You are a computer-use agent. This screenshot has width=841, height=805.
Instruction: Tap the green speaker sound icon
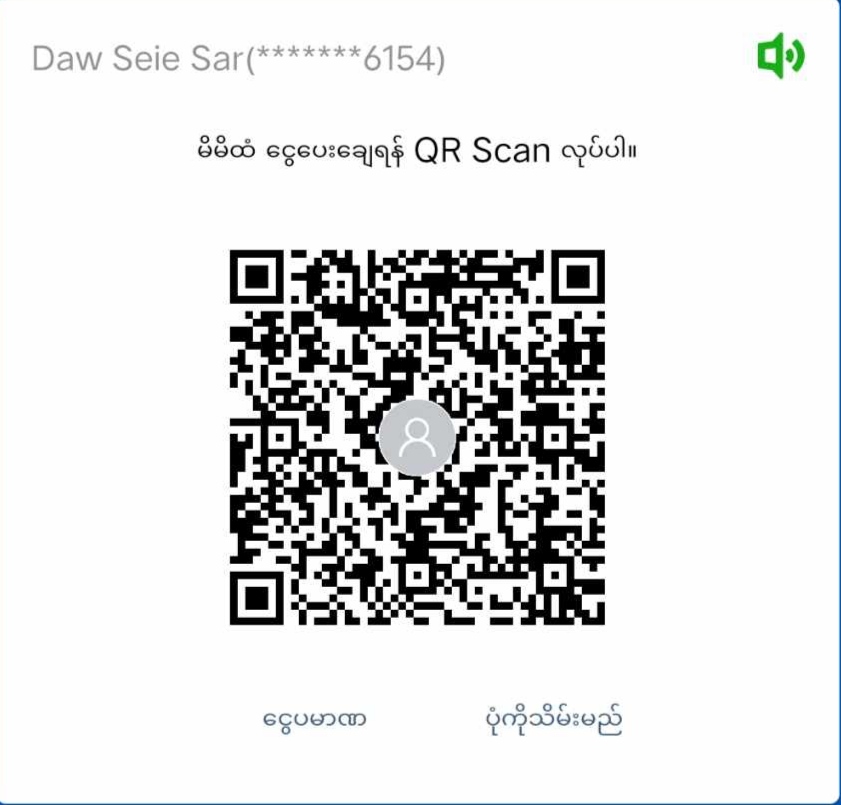click(x=780, y=56)
